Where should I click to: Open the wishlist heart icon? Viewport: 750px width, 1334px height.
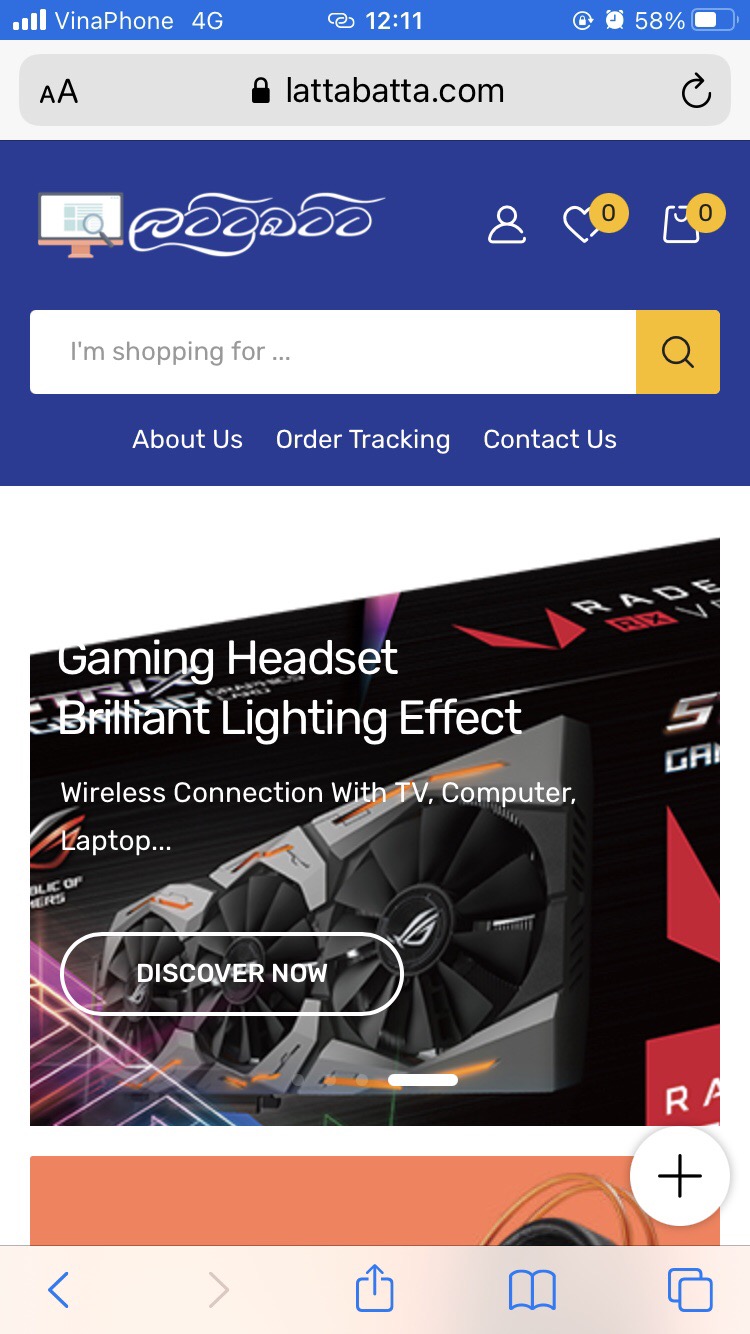583,224
